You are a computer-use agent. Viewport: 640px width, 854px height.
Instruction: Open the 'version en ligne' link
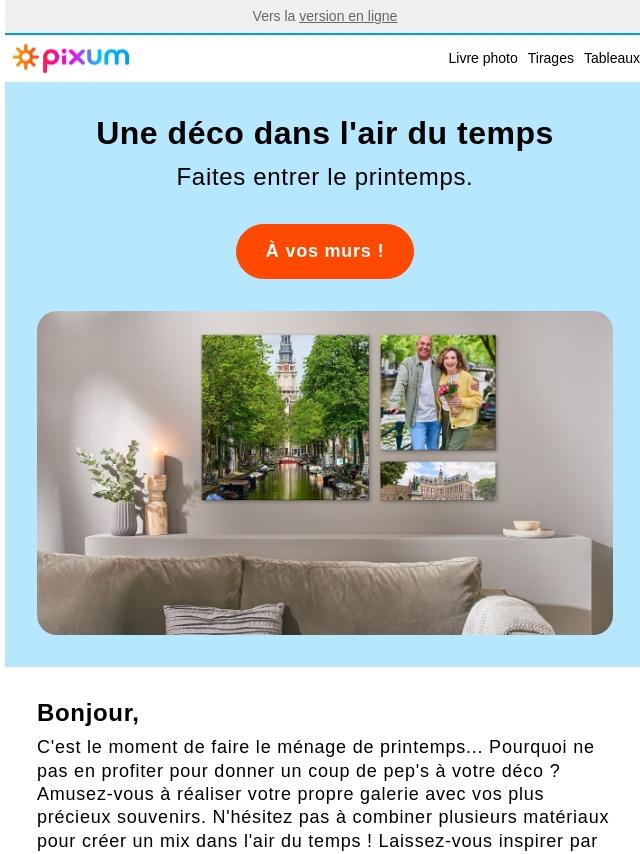click(x=347, y=16)
